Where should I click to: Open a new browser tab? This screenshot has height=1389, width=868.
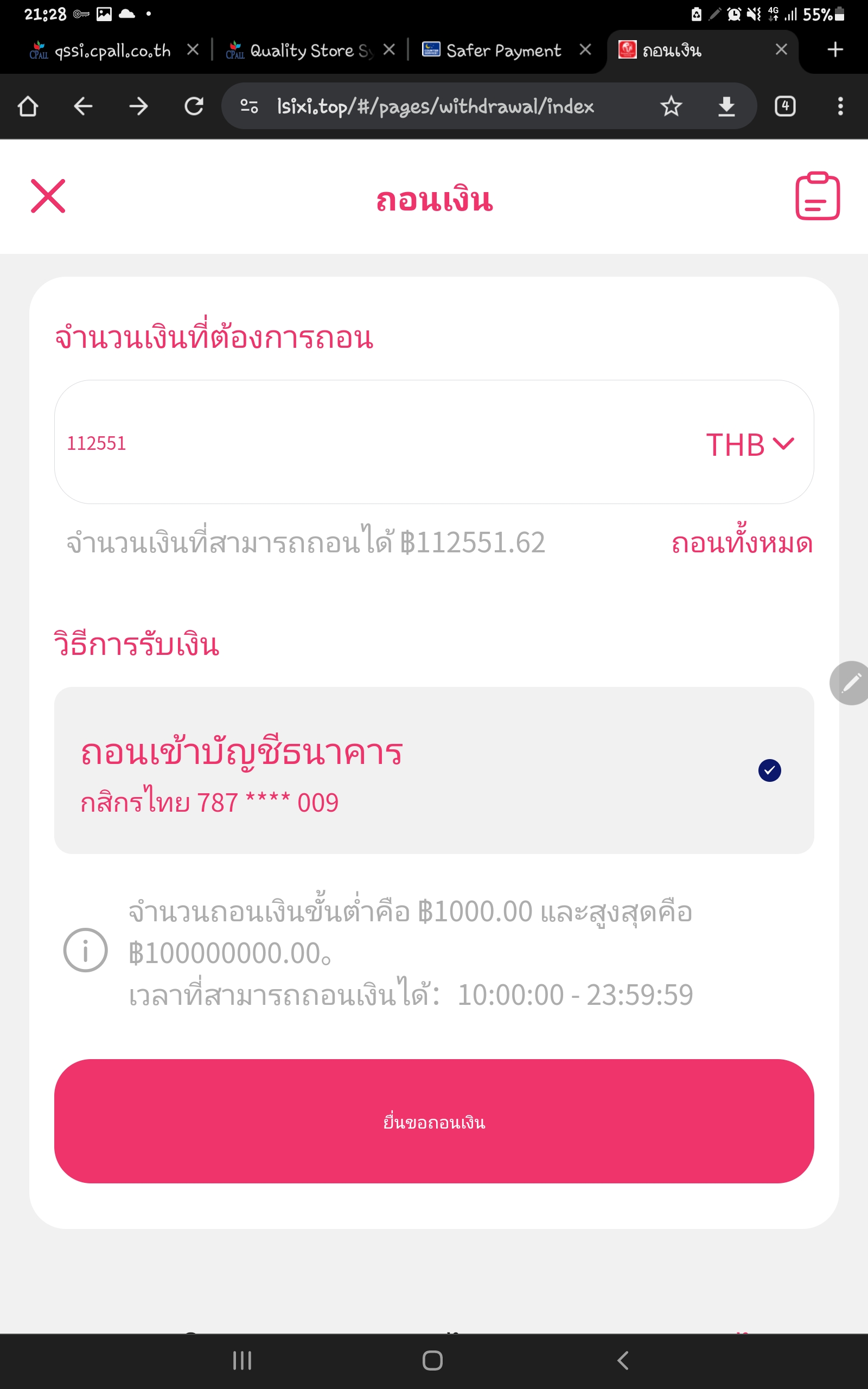coord(835,50)
